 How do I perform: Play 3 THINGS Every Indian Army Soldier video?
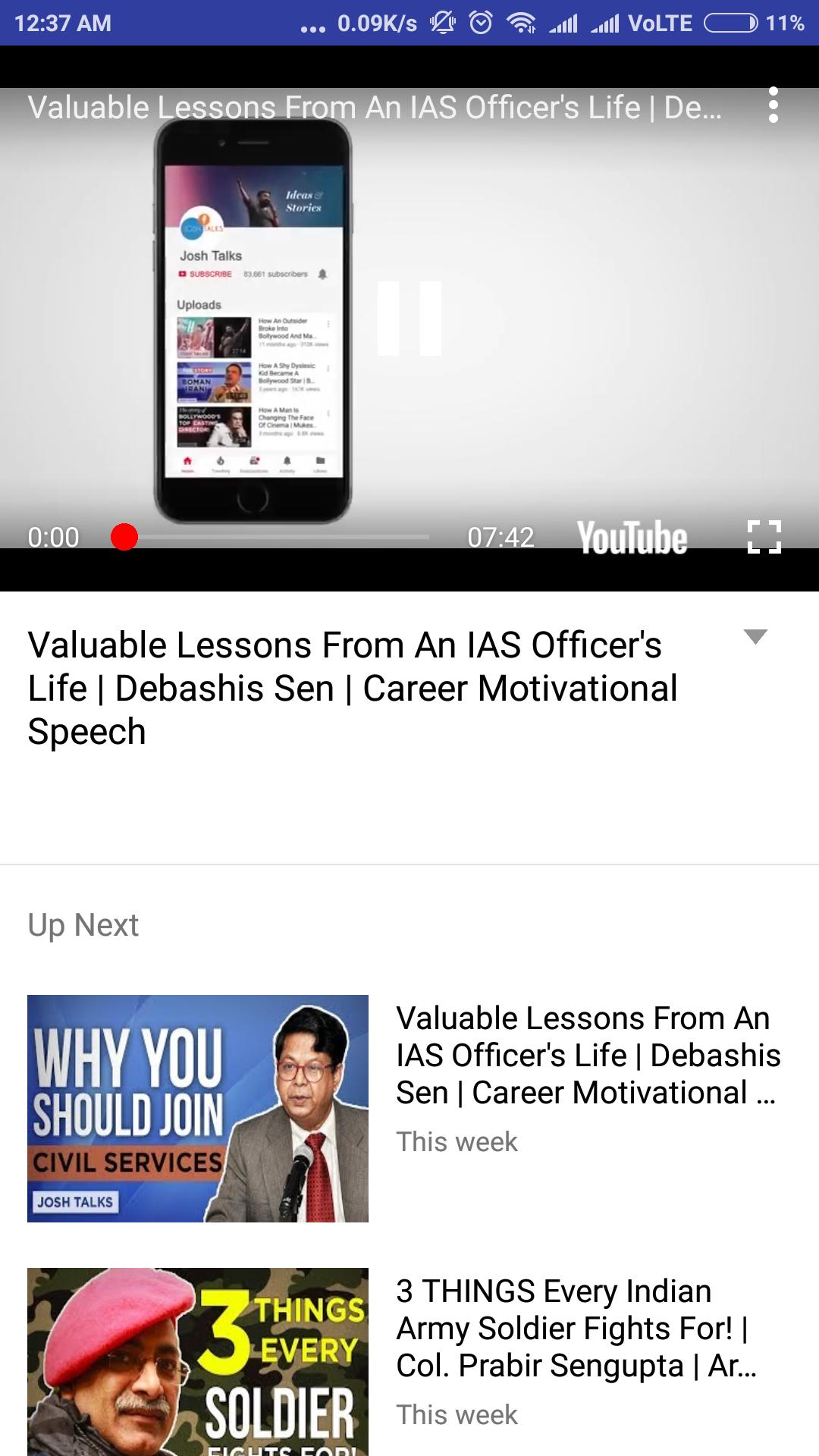coord(409,1357)
